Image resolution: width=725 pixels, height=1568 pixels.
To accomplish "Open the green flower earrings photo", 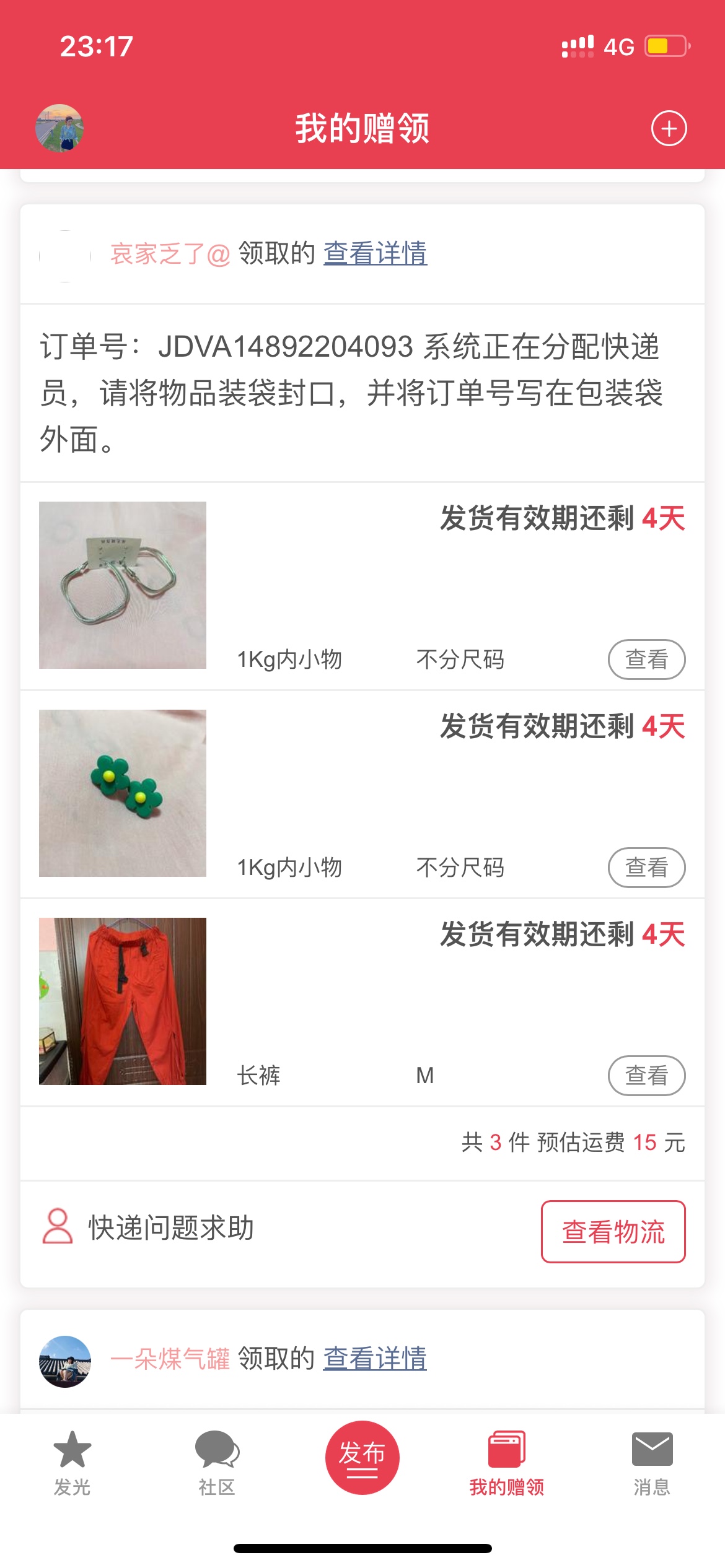I will click(x=123, y=793).
